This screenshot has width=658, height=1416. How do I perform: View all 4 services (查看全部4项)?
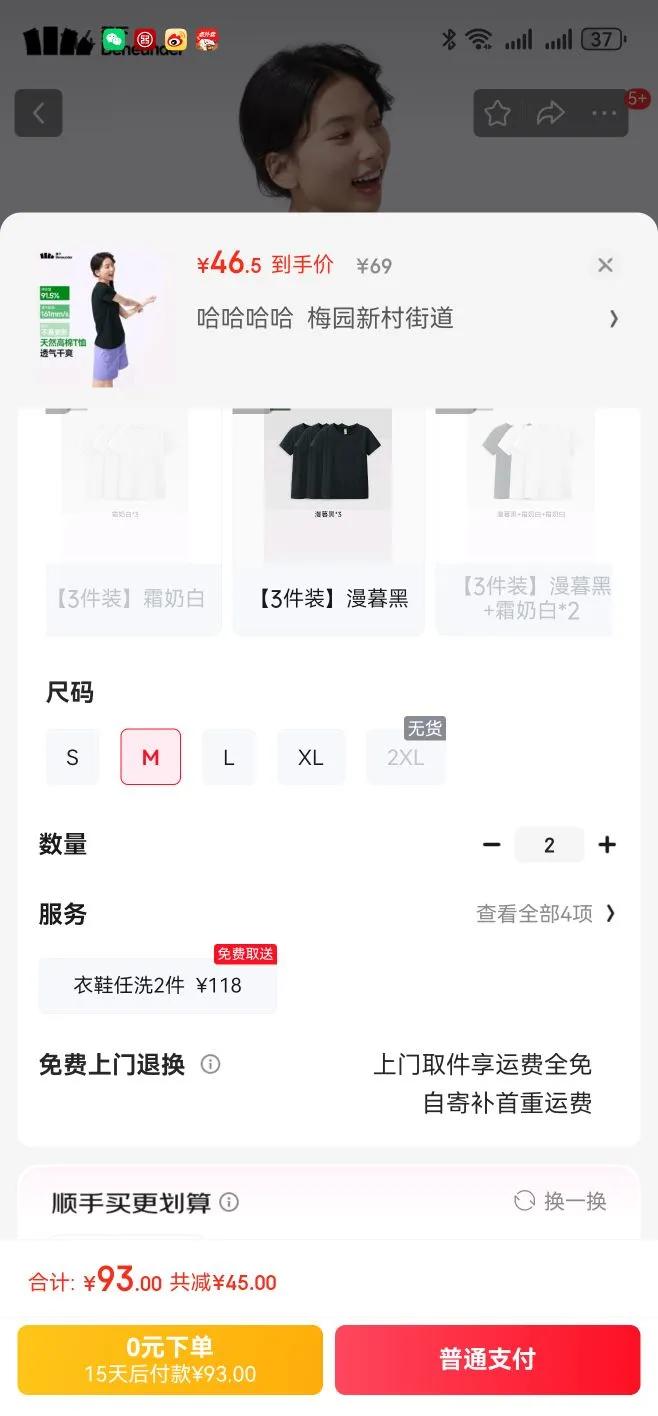[x=546, y=913]
